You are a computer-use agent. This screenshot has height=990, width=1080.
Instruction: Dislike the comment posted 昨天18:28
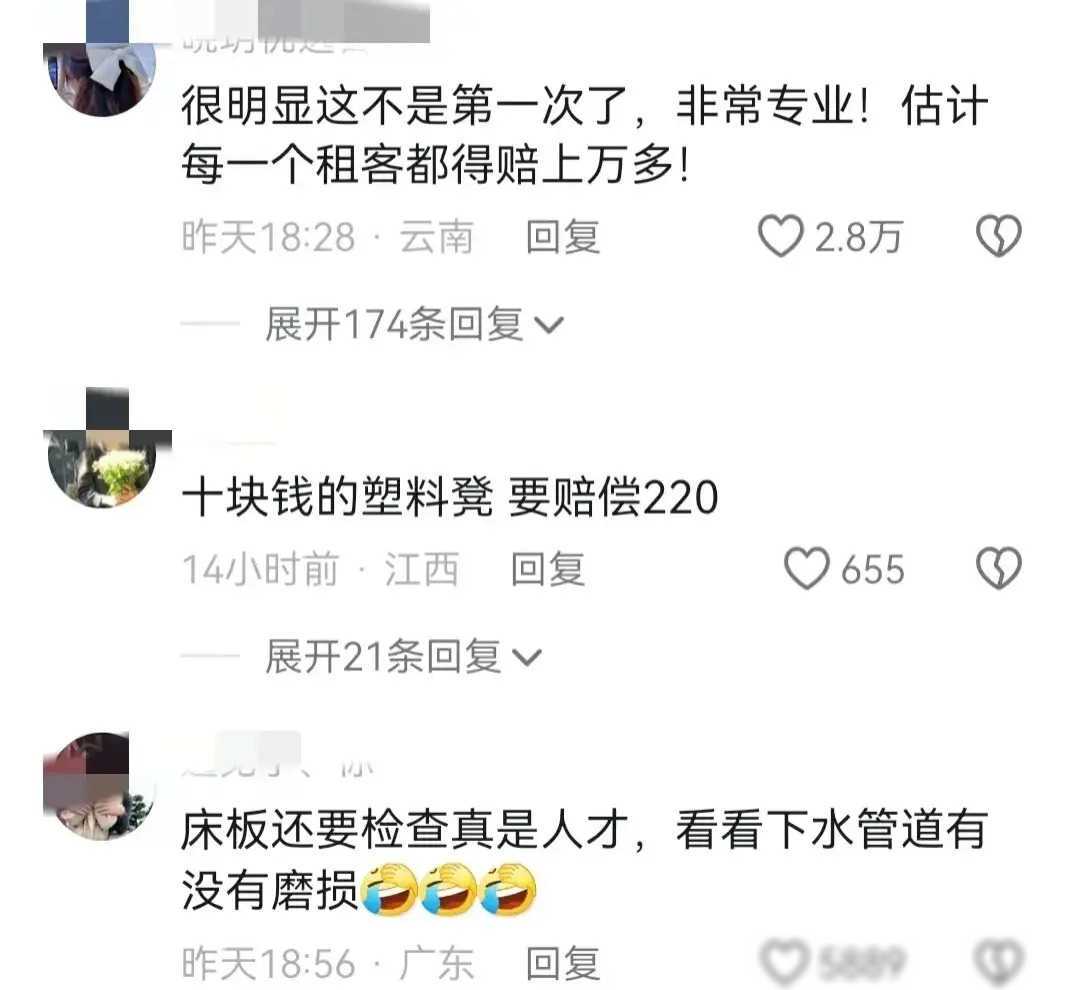pos(998,238)
